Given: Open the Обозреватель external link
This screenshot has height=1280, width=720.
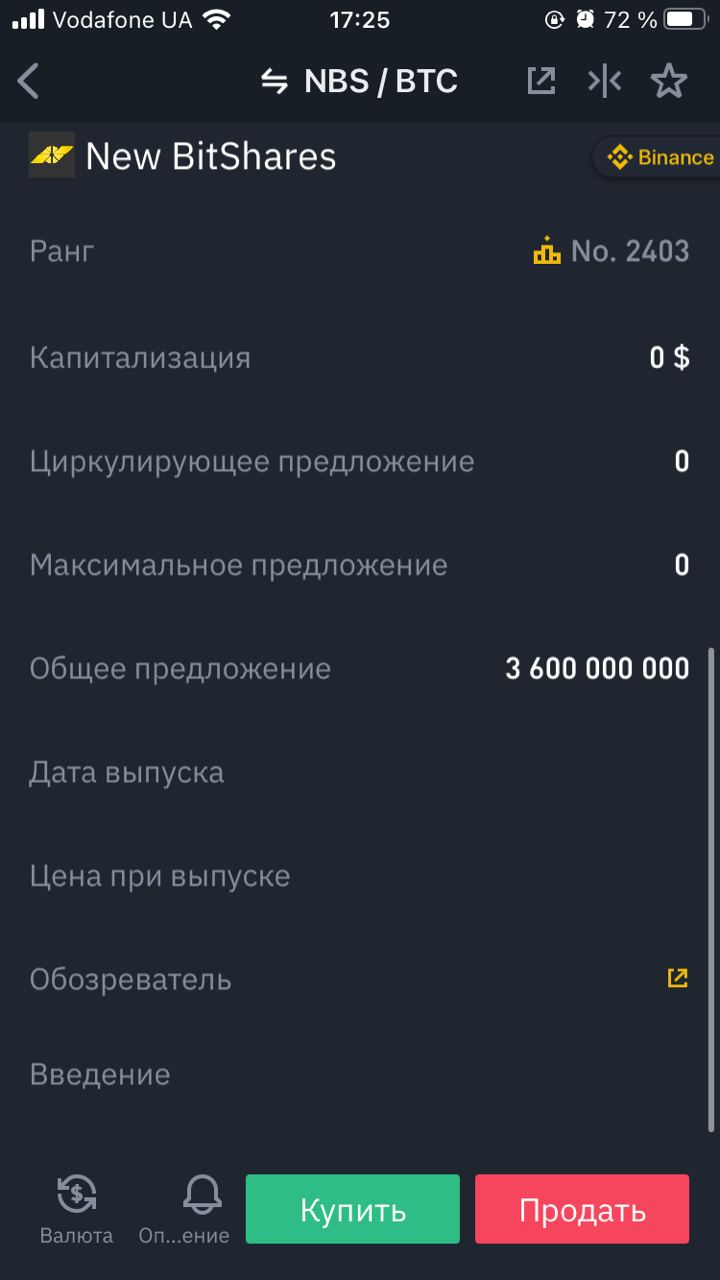Looking at the screenshot, I should [x=678, y=978].
